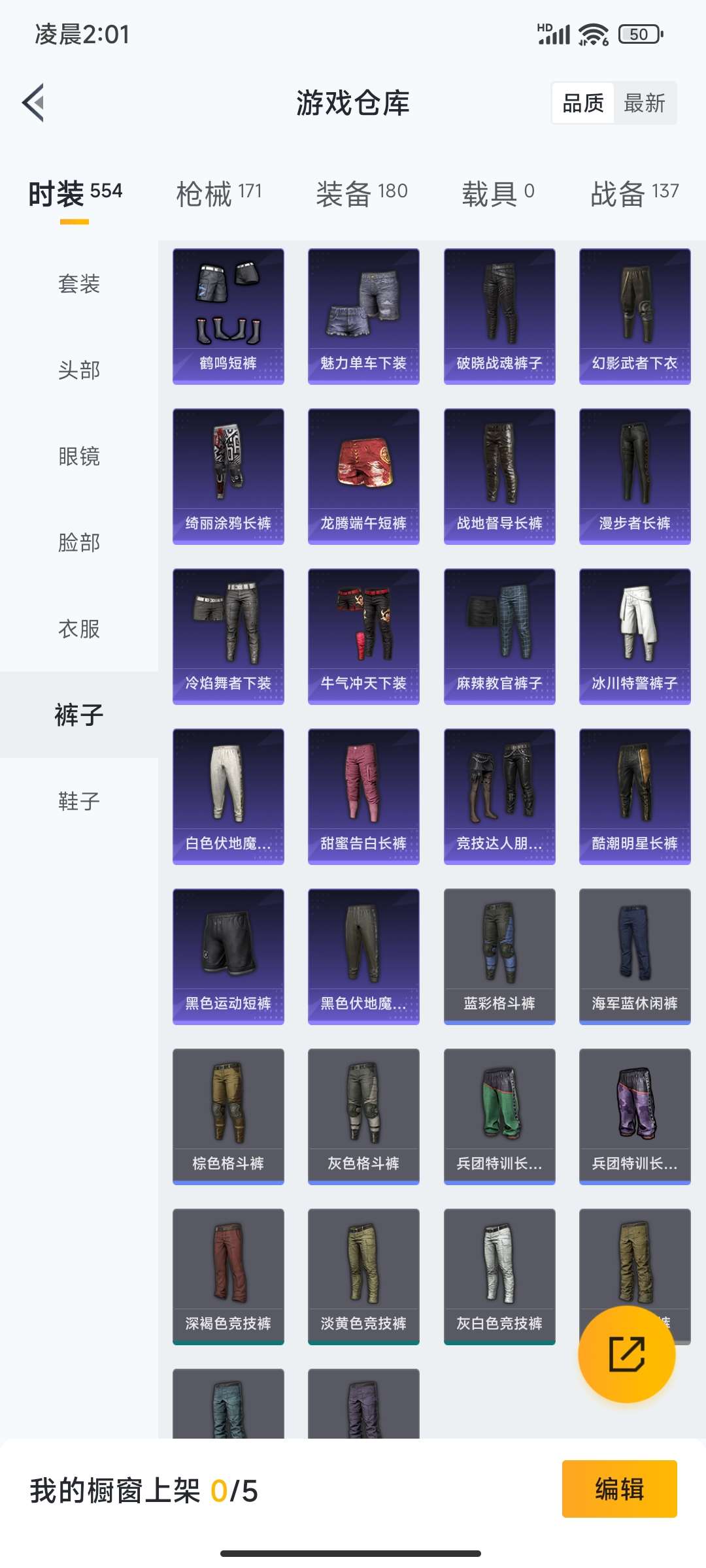
Task: Switch to the 枪械 tab
Action: (219, 193)
